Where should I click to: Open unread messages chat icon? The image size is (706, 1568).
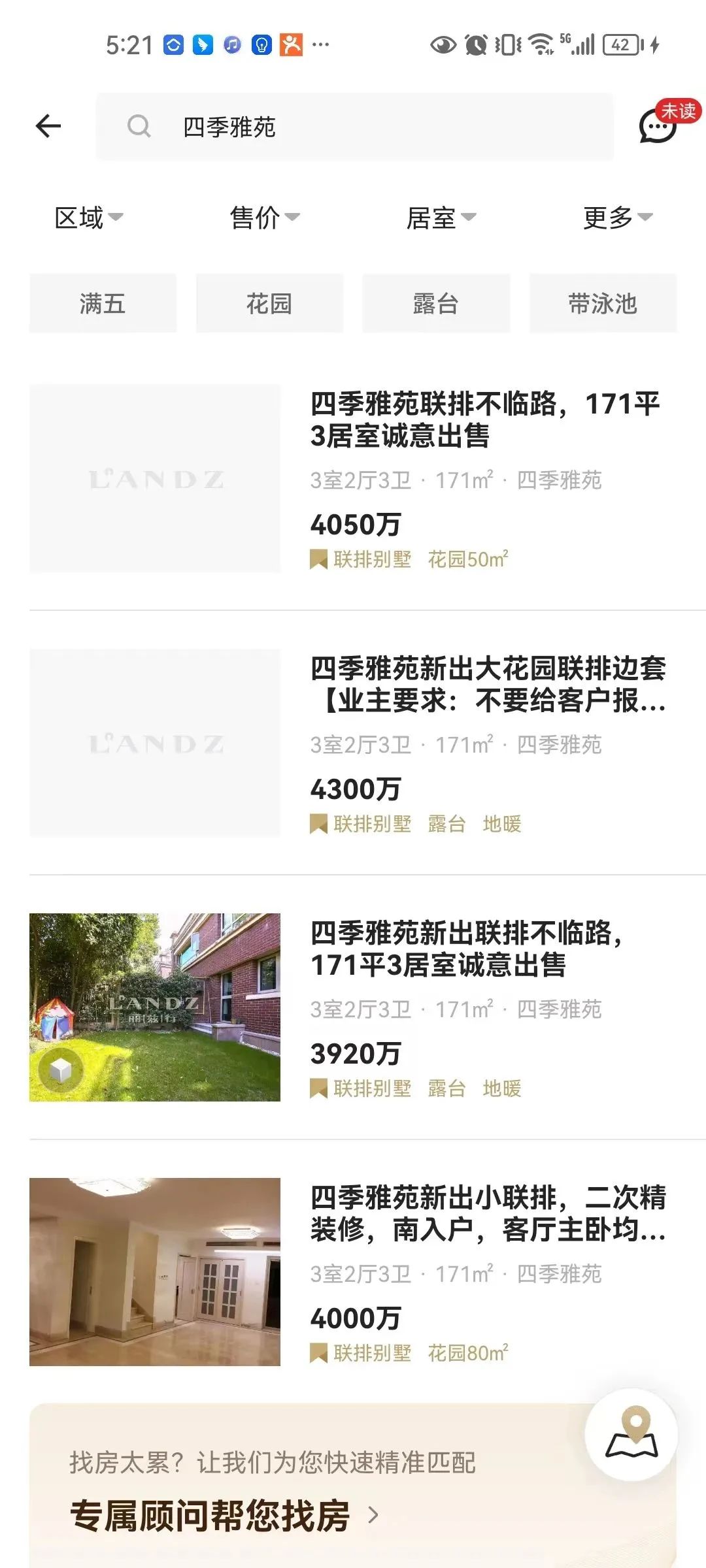[x=659, y=125]
